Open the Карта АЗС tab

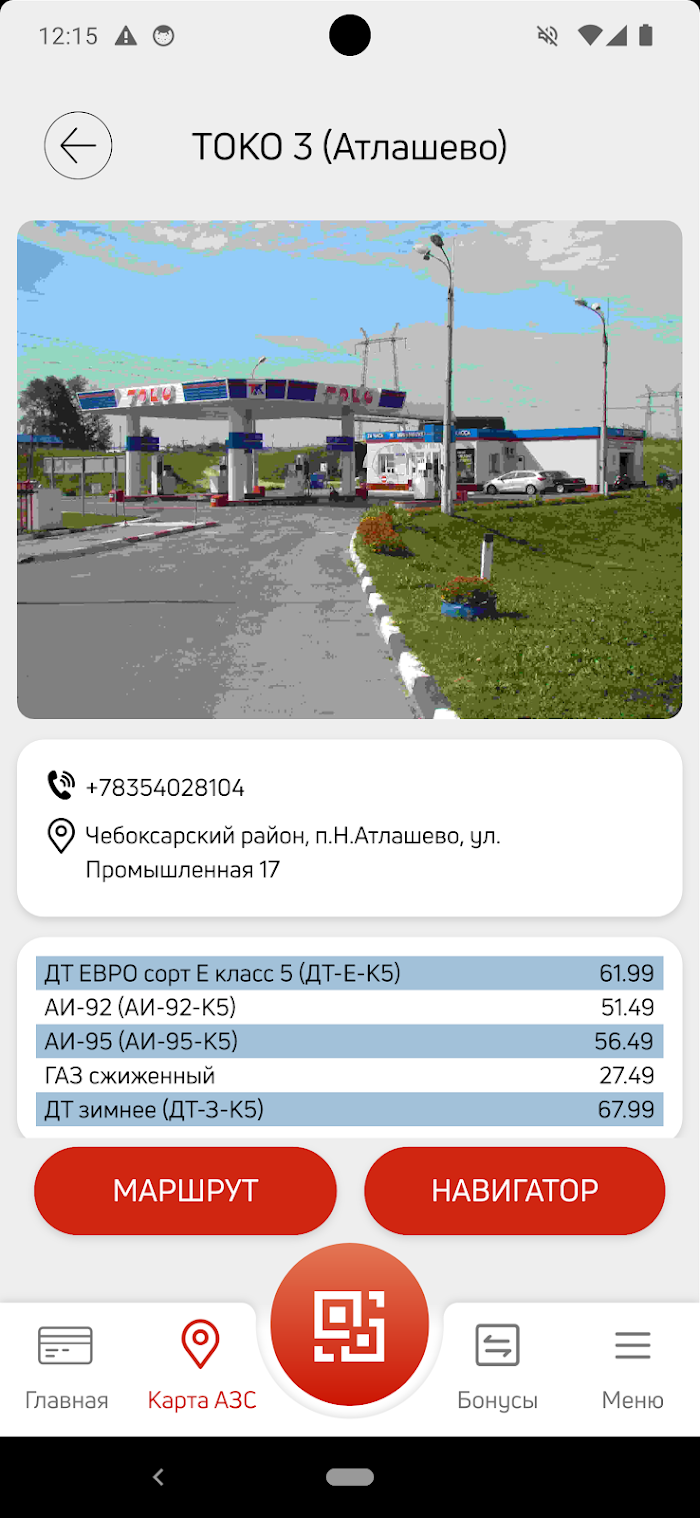(201, 1367)
